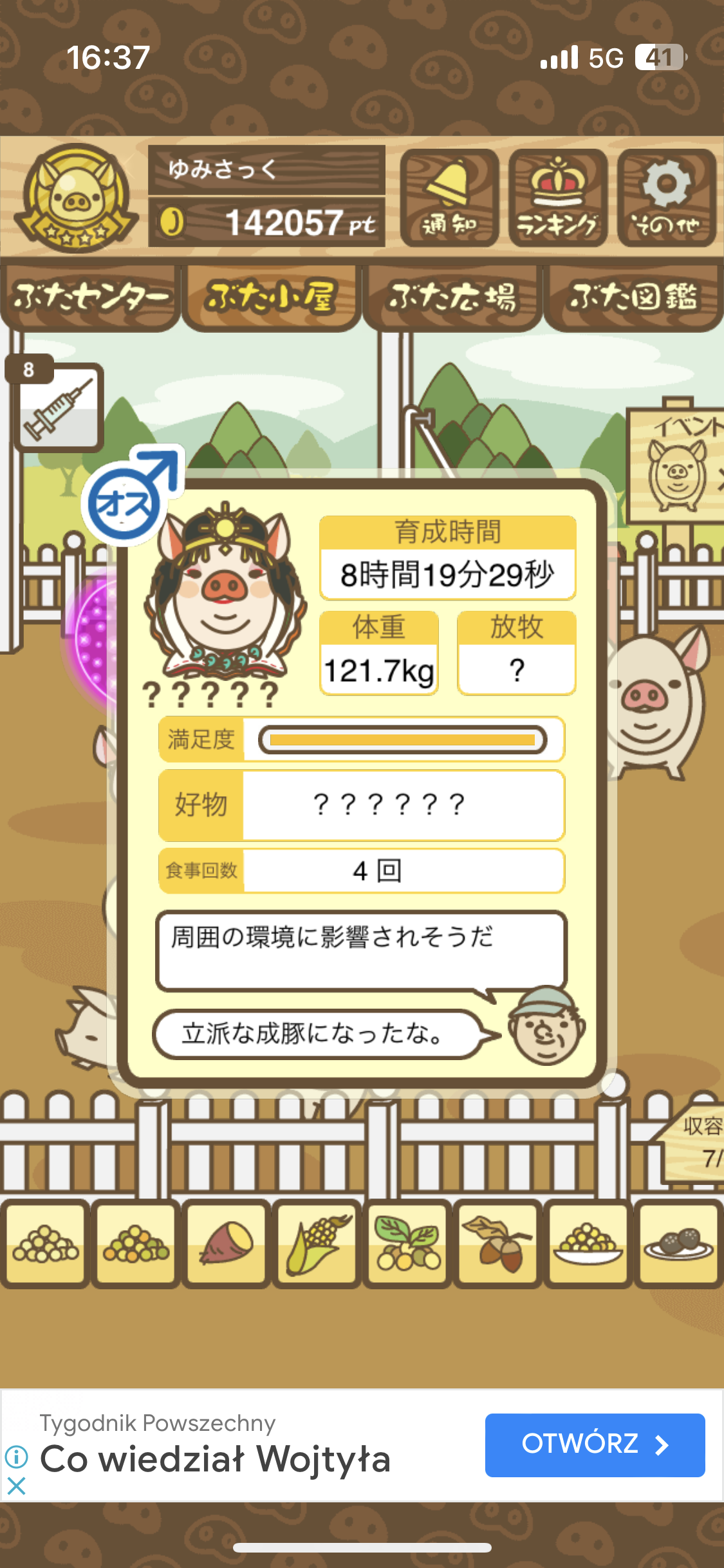Switch to the ぶた小屋 tab
Image resolution: width=724 pixels, height=1568 pixels.
tap(271, 297)
